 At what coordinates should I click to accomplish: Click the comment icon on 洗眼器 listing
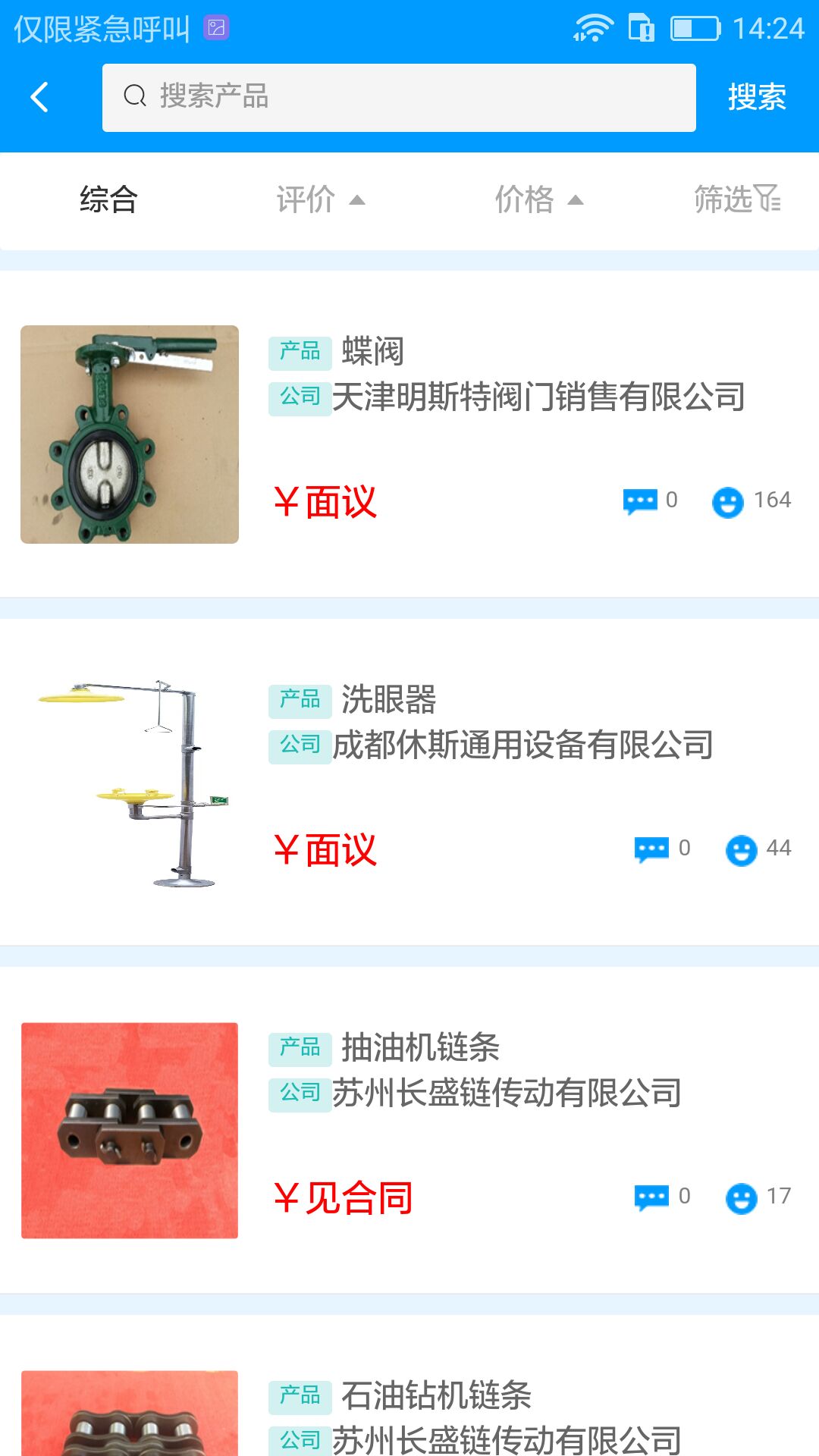pyautogui.click(x=654, y=850)
